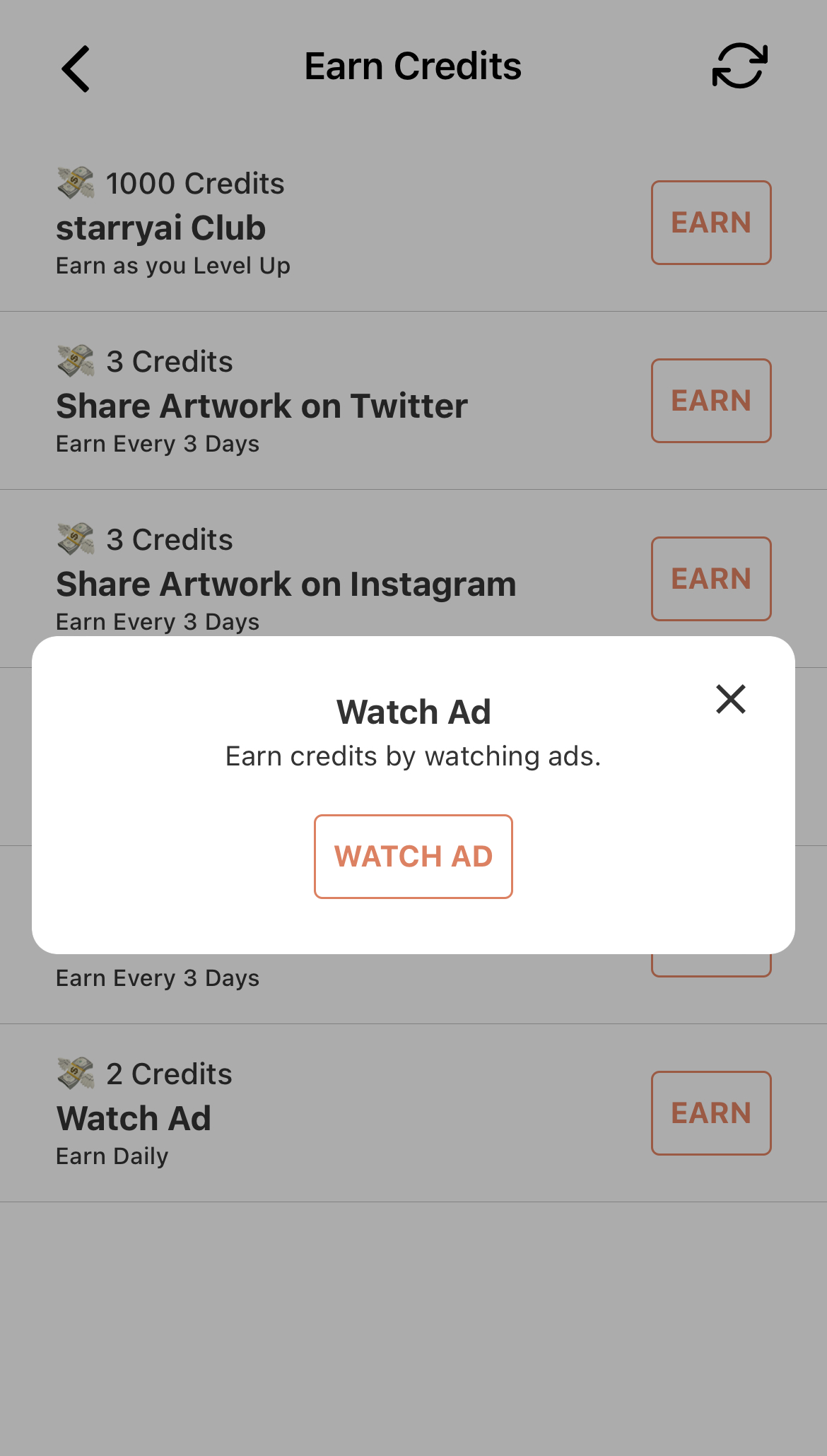Close the Watch Ad dialog
This screenshot has width=827, height=1456.
point(730,699)
